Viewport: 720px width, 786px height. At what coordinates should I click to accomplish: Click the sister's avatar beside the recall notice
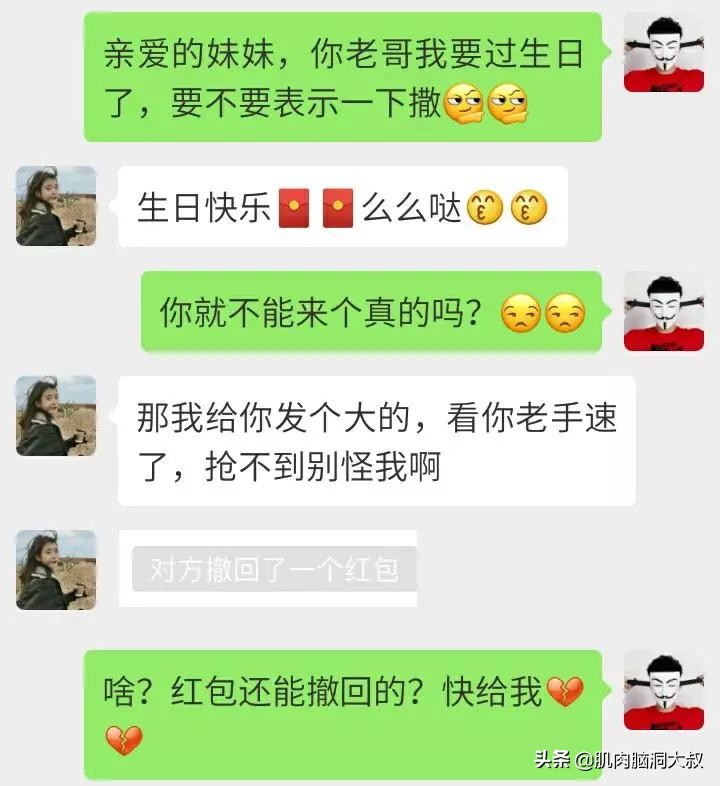pos(56,570)
